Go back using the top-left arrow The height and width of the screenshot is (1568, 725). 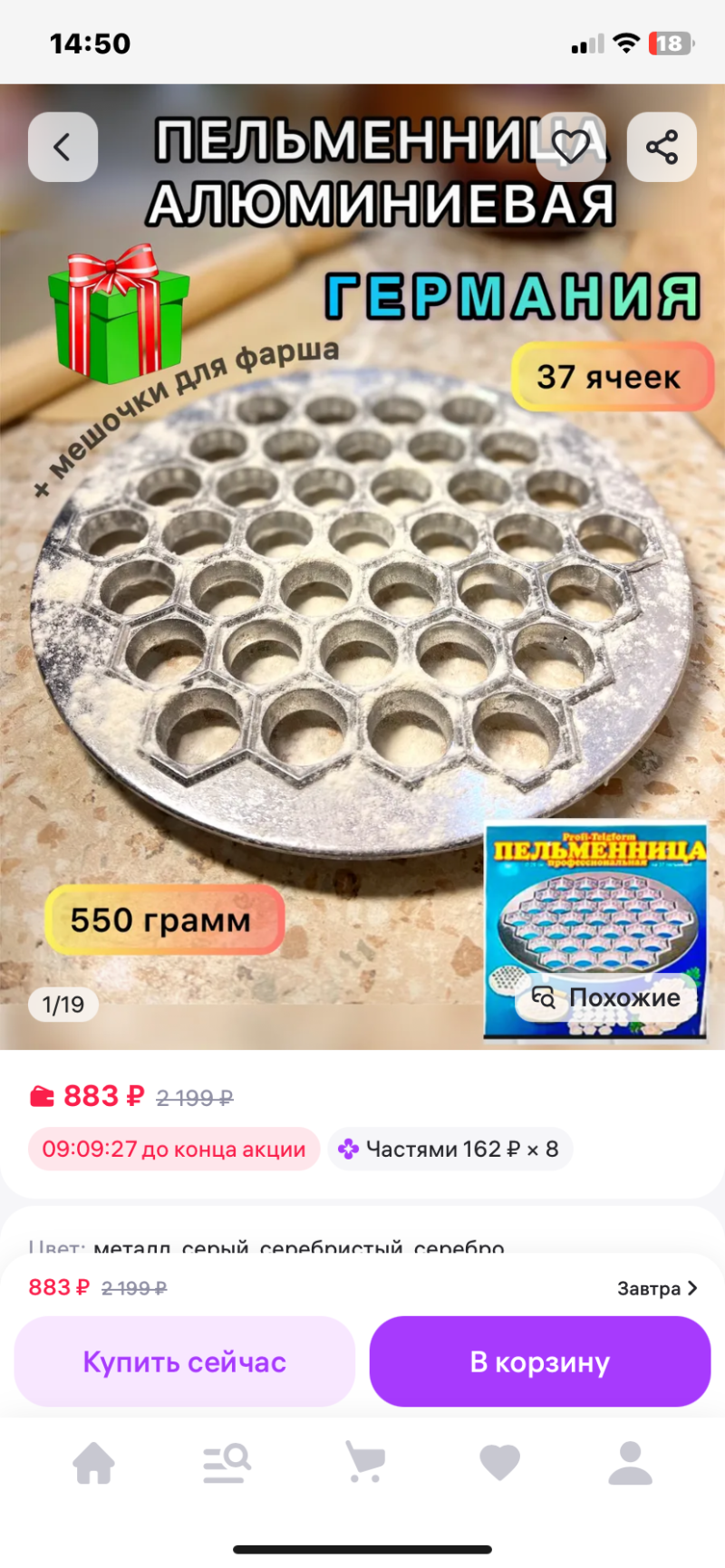point(63,147)
